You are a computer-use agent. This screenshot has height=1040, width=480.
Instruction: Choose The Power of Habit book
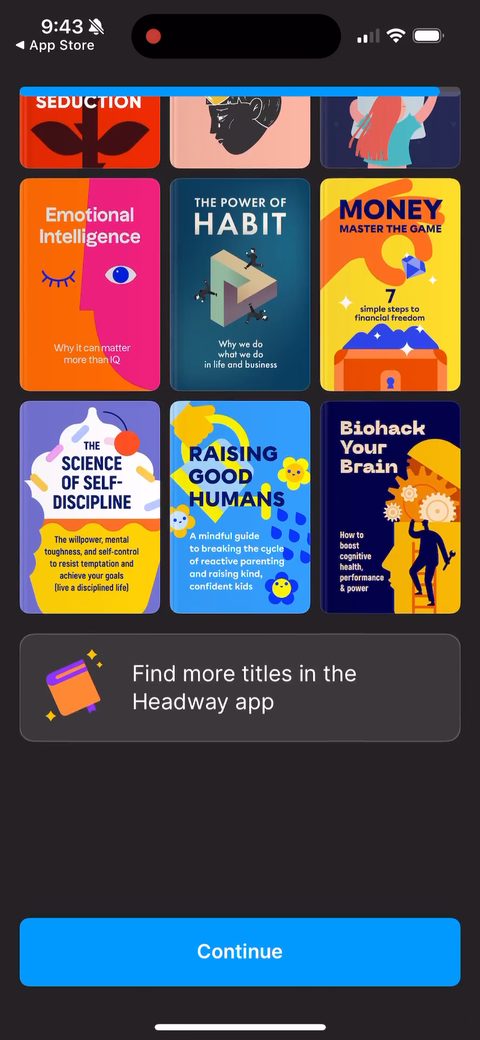point(240,285)
